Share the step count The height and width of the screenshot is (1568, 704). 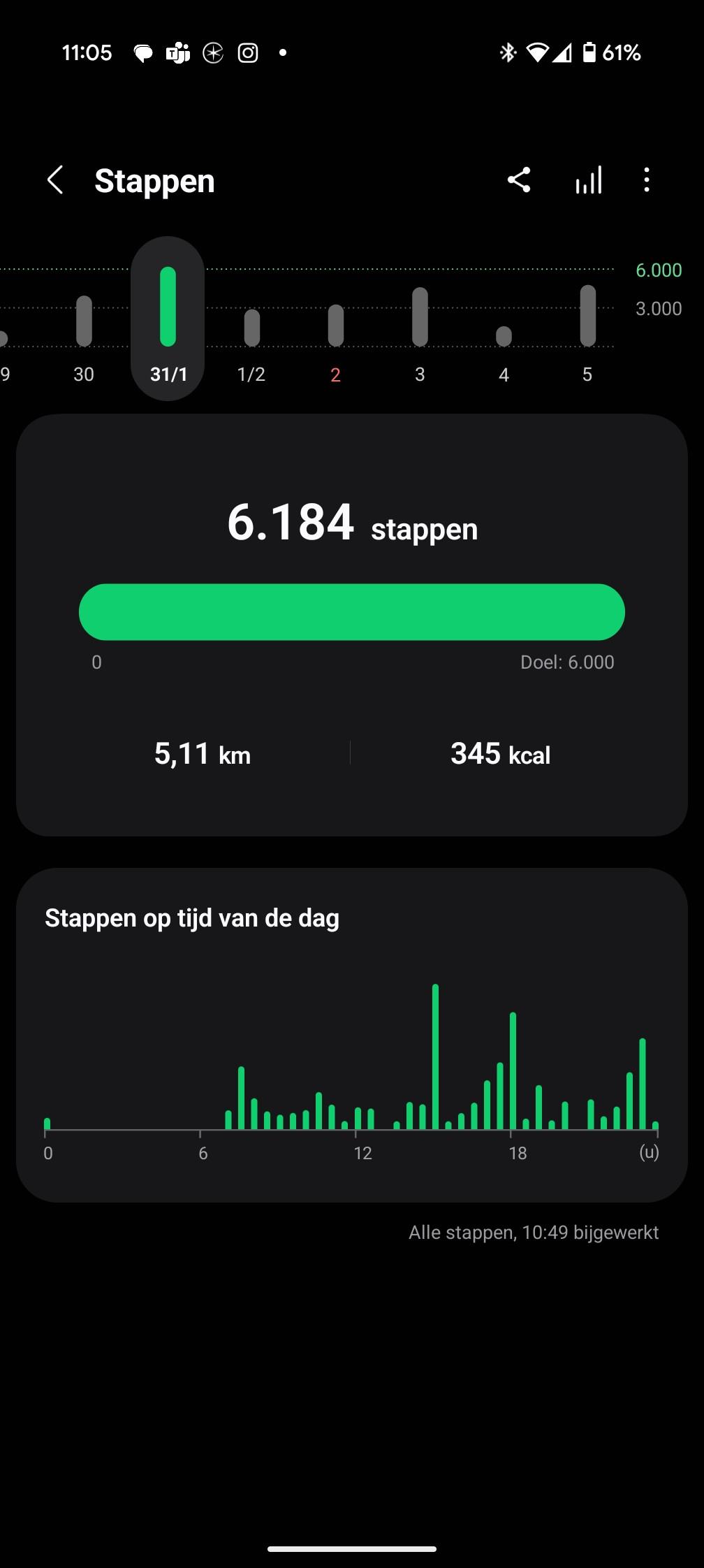pyautogui.click(x=519, y=180)
